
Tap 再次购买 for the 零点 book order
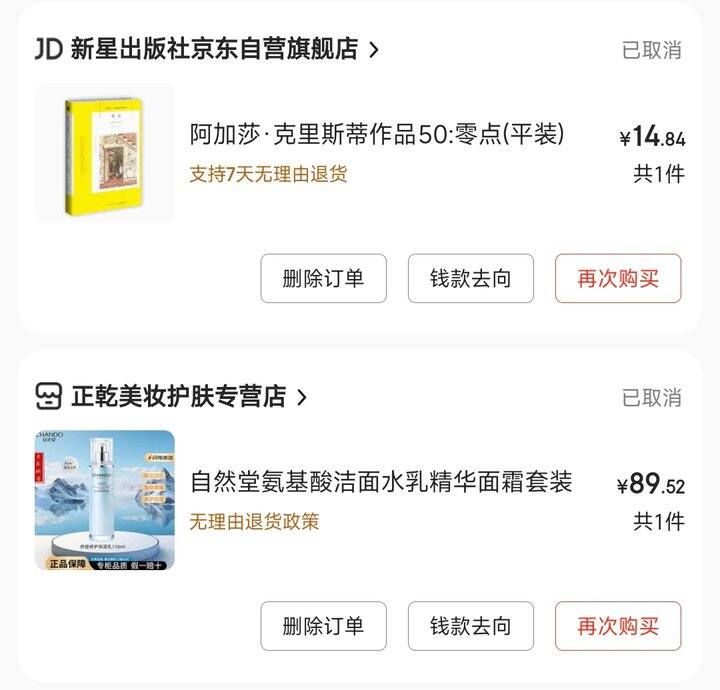tap(618, 278)
